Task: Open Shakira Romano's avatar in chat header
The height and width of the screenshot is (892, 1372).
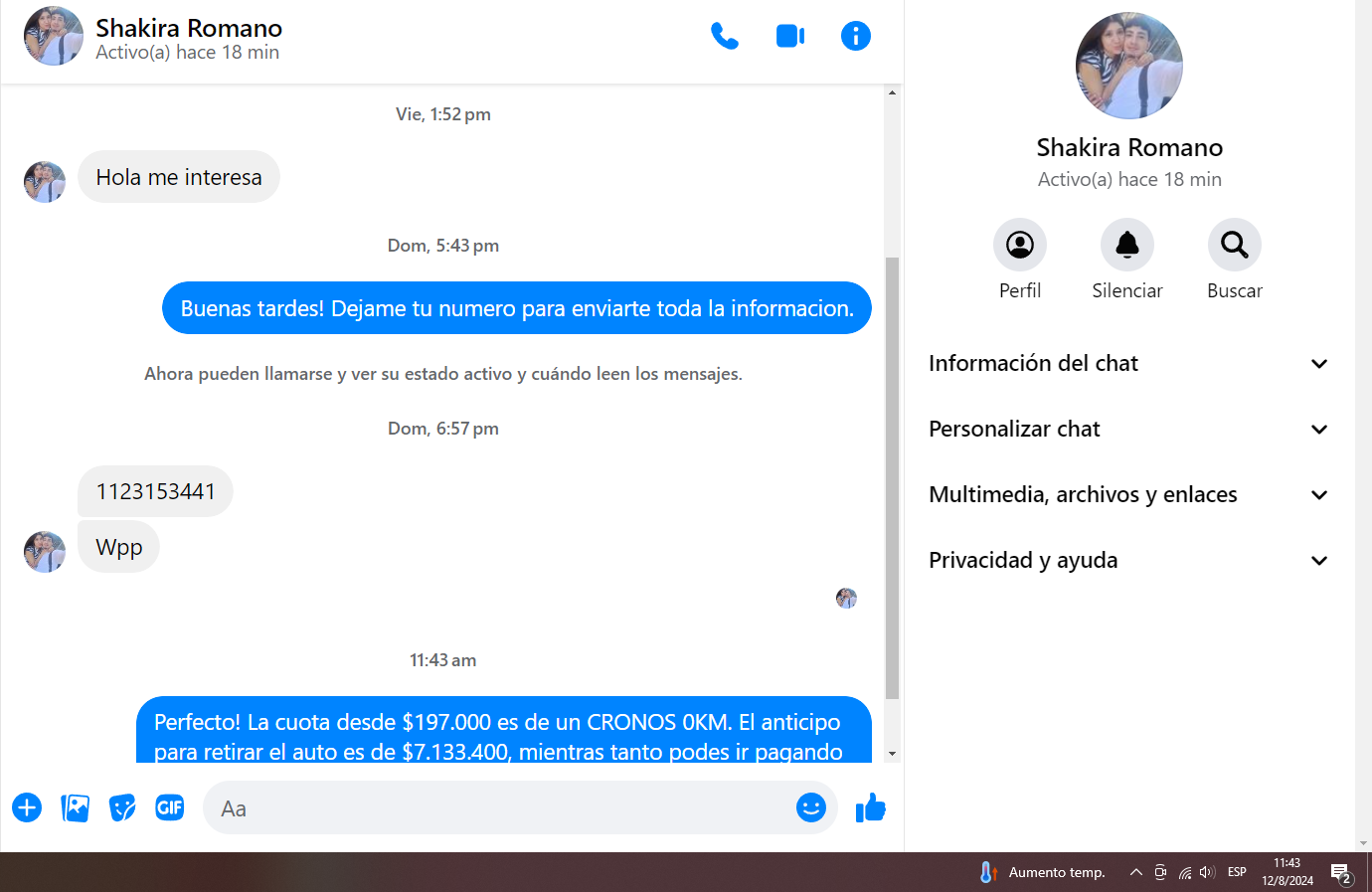Action: (x=54, y=37)
